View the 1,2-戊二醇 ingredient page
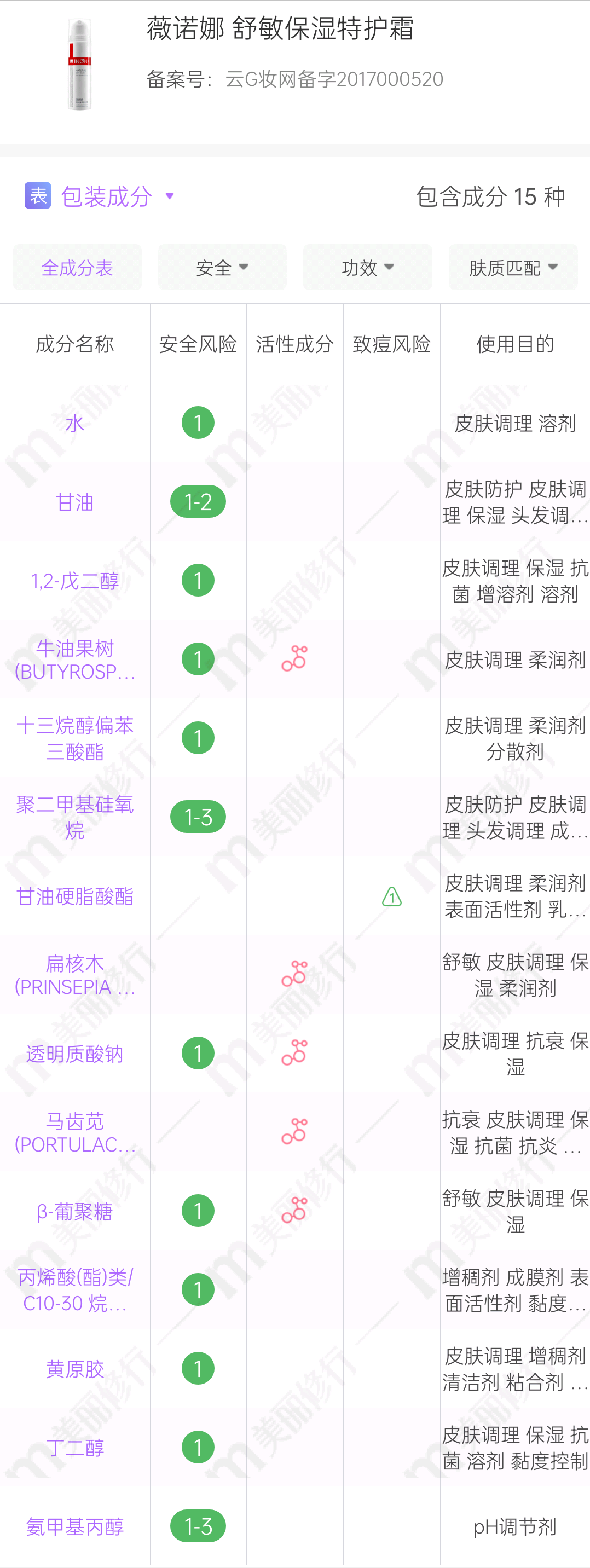The height and width of the screenshot is (1568, 590). click(75, 581)
